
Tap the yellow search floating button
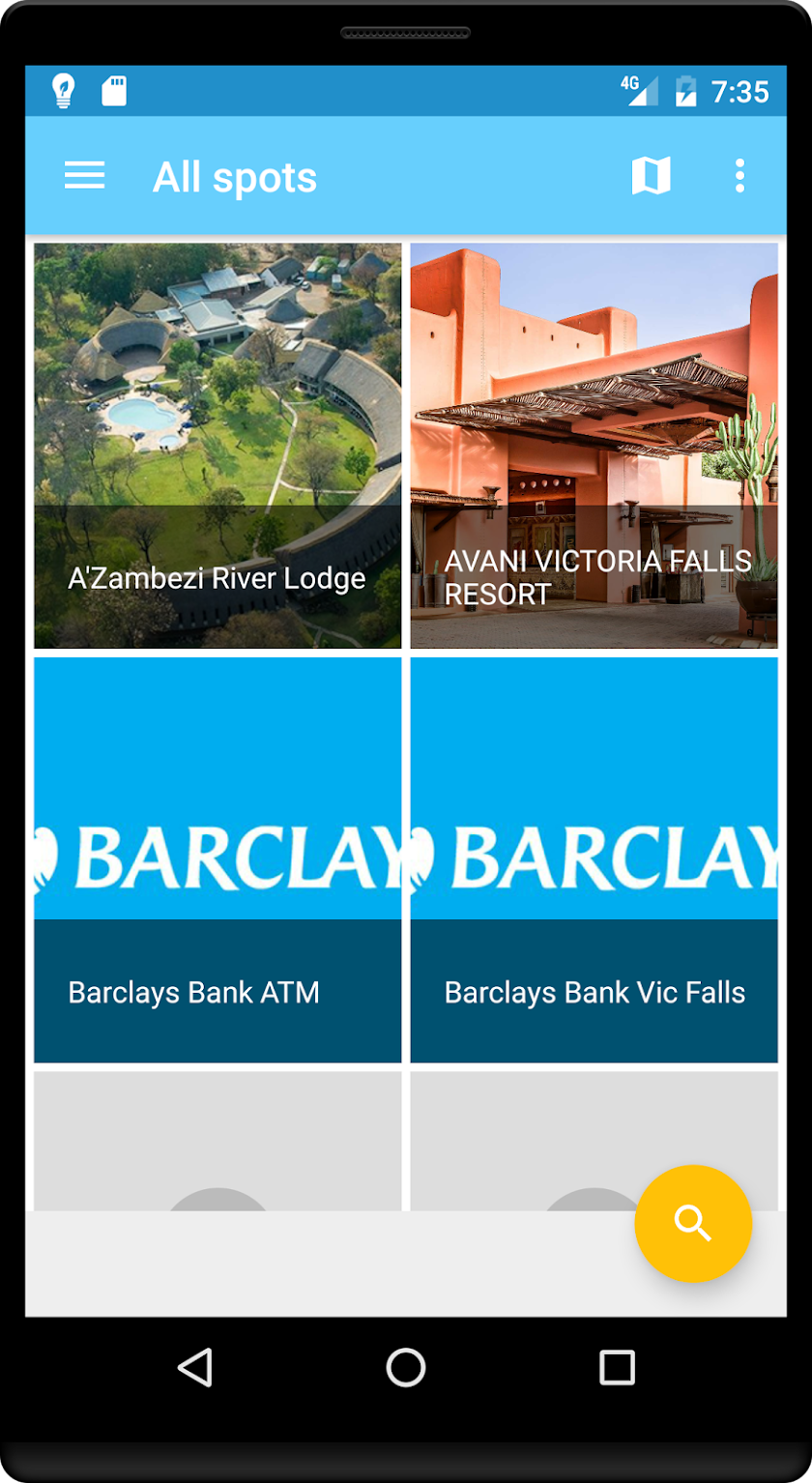pos(692,1223)
